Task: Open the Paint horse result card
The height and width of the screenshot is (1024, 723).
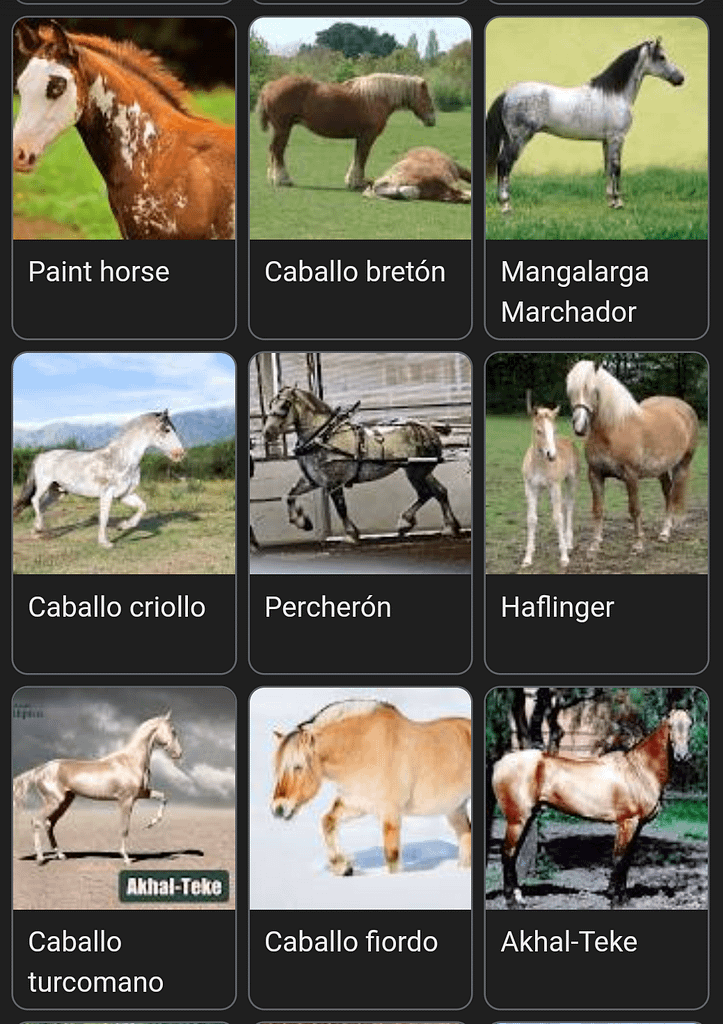Action: coord(124,130)
